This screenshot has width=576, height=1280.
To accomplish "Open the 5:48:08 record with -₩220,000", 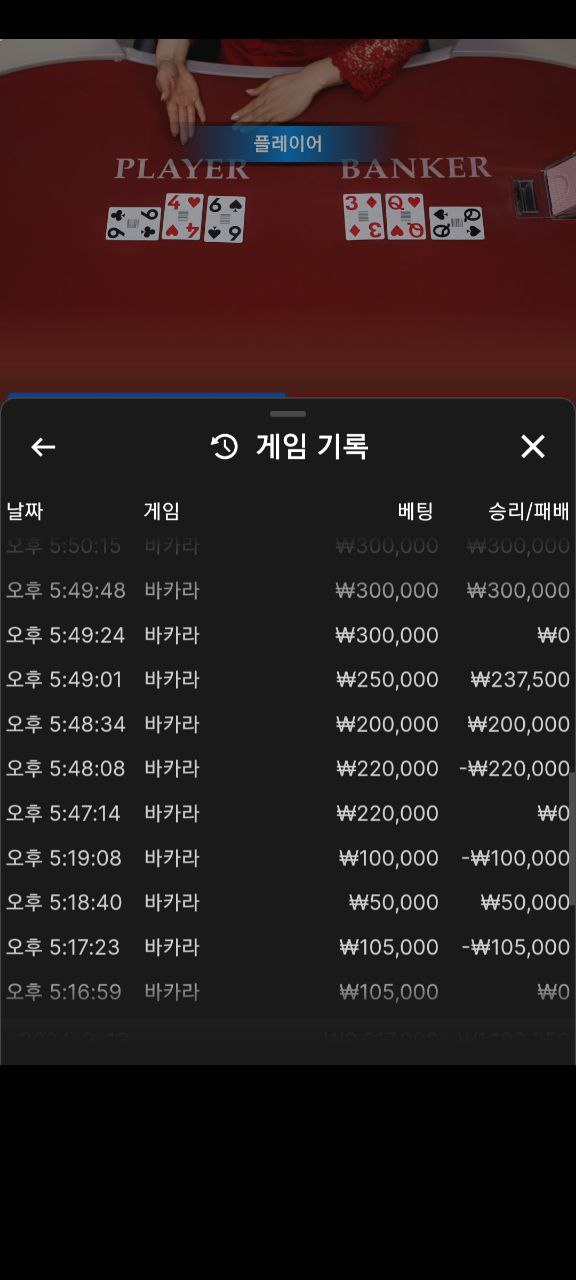I will 288,769.
